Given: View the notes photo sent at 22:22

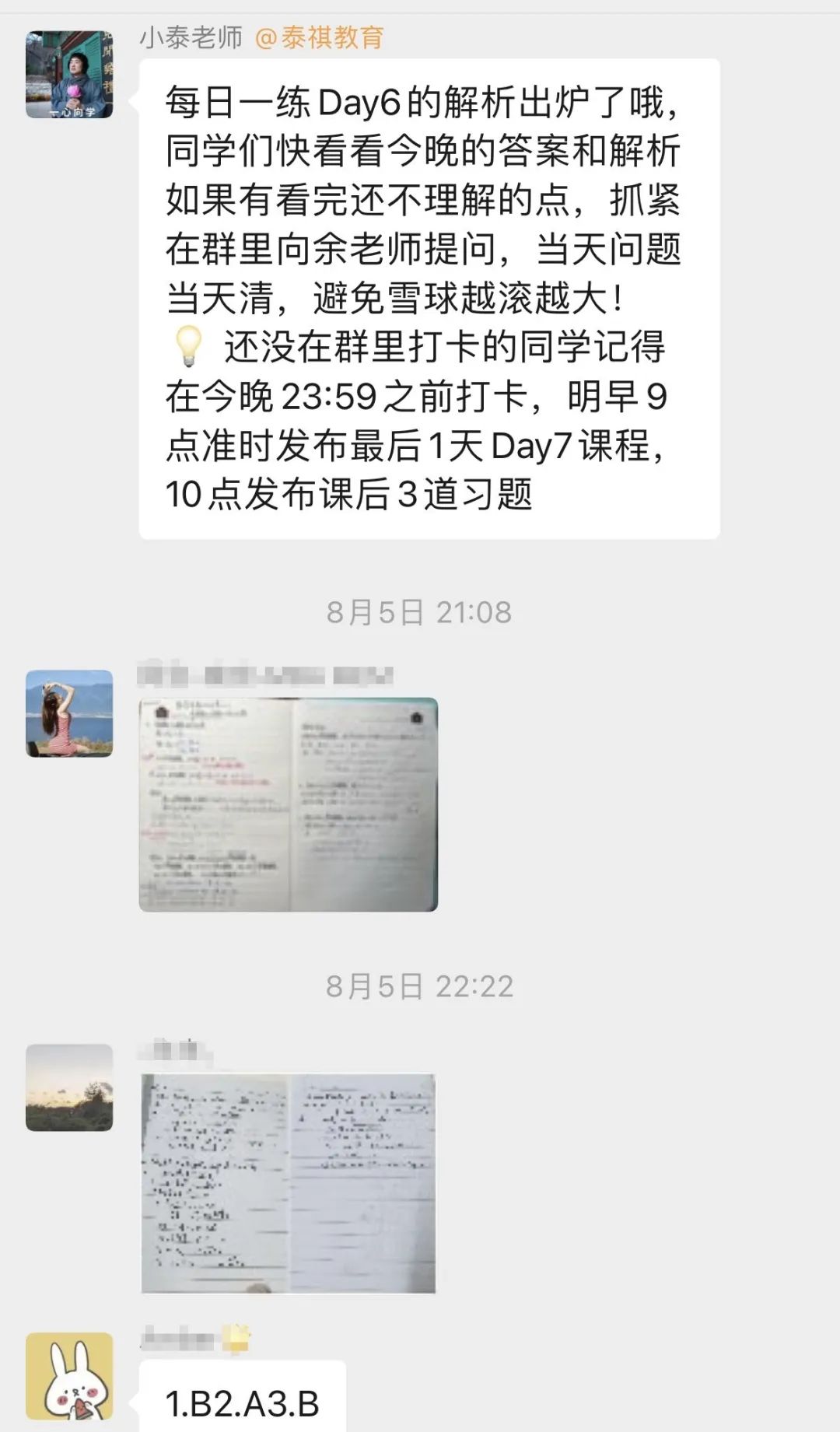Looking at the screenshot, I should (288, 1182).
